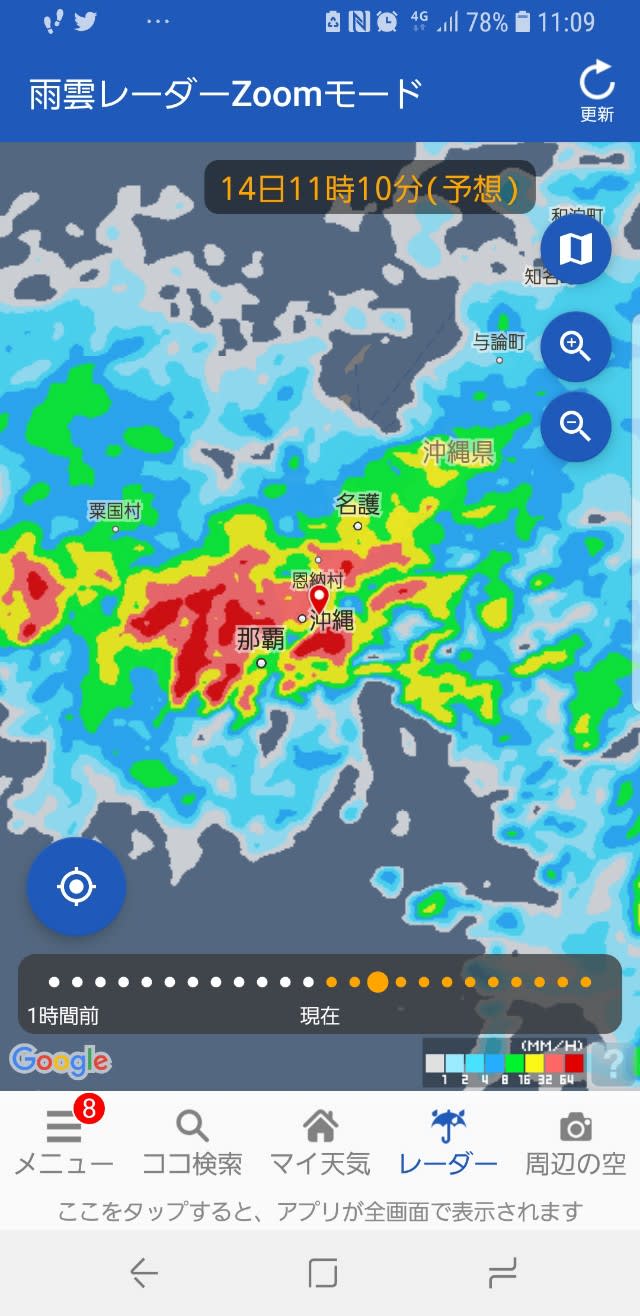Viewport: 640px width, 1316px height.
Task: Zoom in on the radar map
Action: pos(576,346)
